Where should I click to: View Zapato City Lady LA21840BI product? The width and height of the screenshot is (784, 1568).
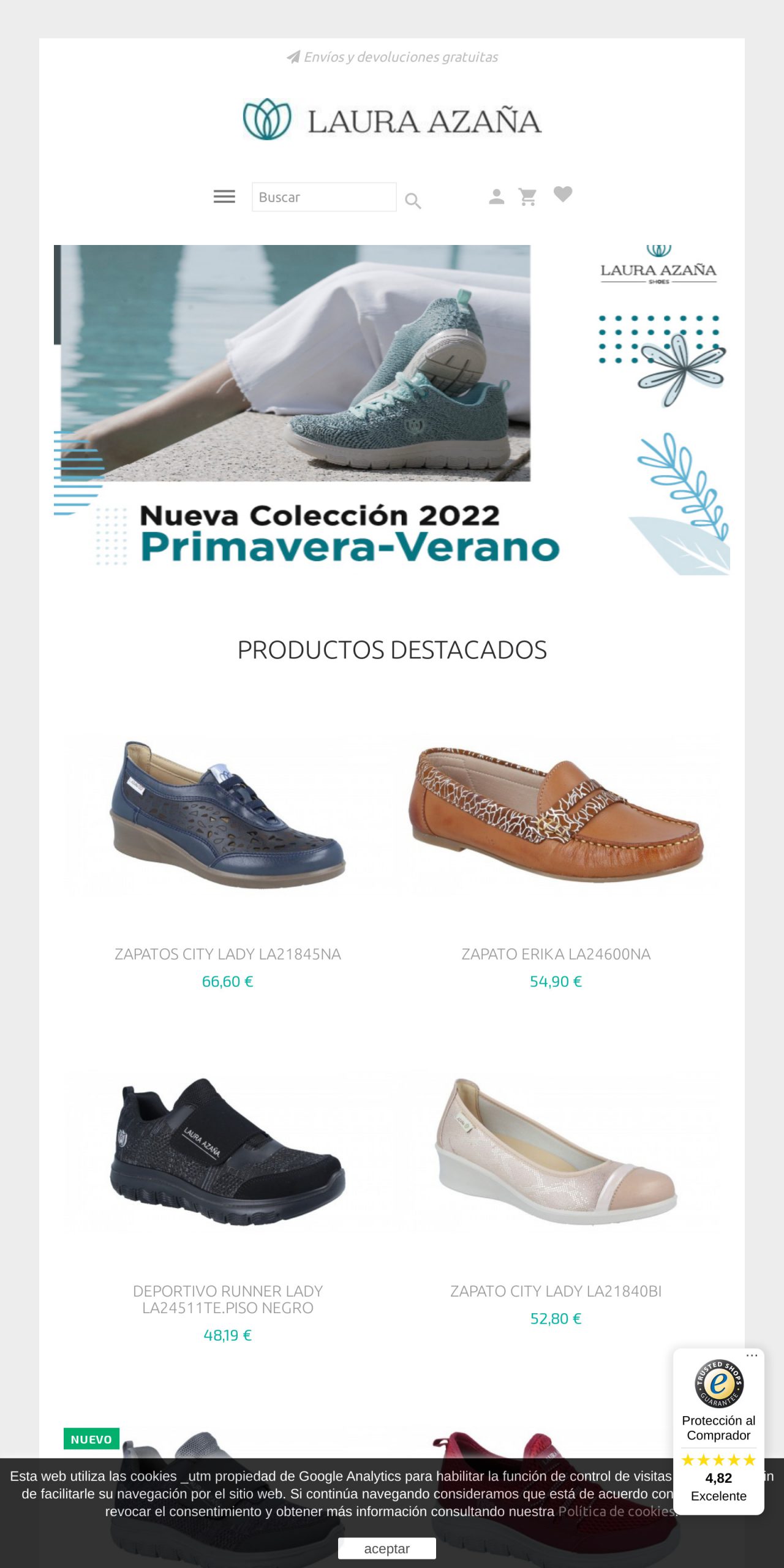[x=556, y=1291]
